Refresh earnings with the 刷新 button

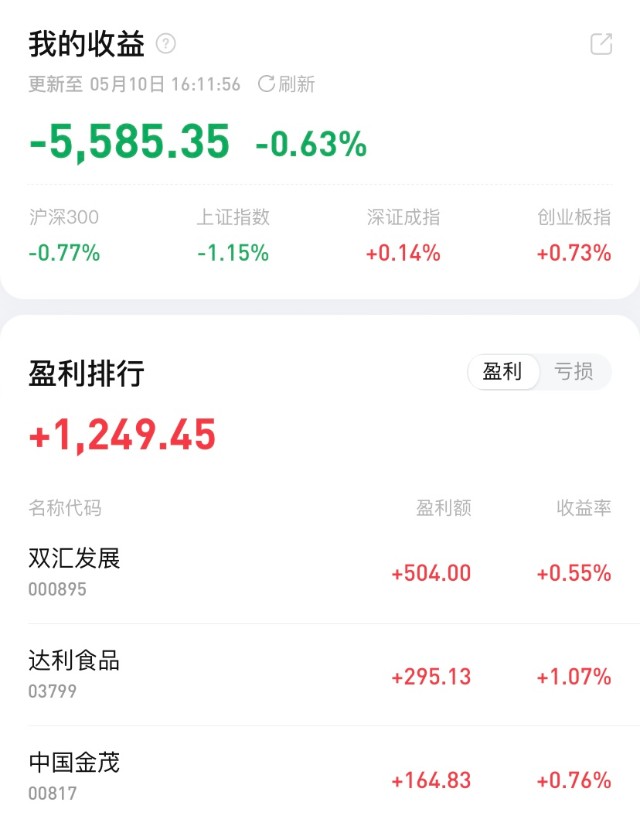pos(287,84)
